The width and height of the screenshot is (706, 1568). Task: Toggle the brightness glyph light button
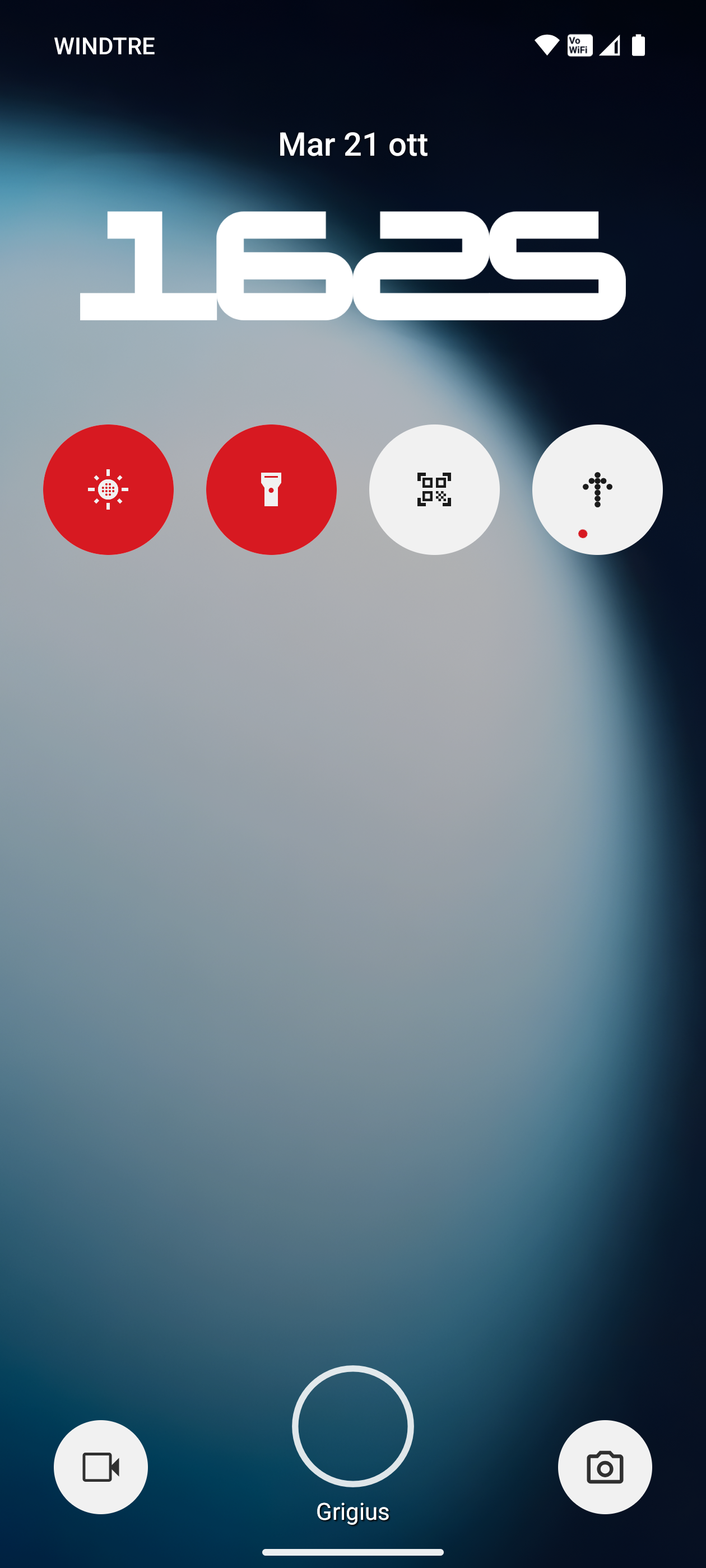click(109, 489)
